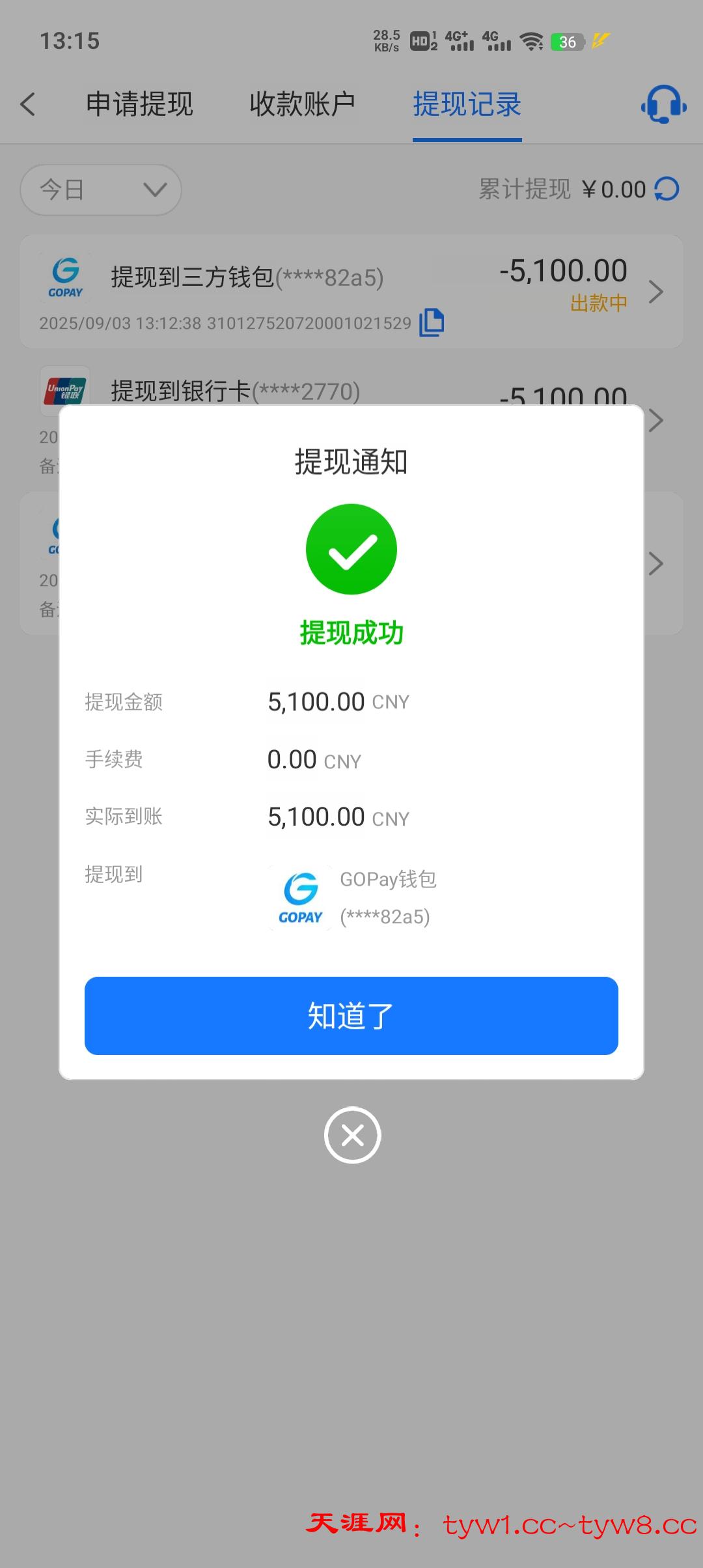Click the GOPAY wallet icon in dialog
Image resolution: width=703 pixels, height=1568 pixels.
click(x=300, y=897)
